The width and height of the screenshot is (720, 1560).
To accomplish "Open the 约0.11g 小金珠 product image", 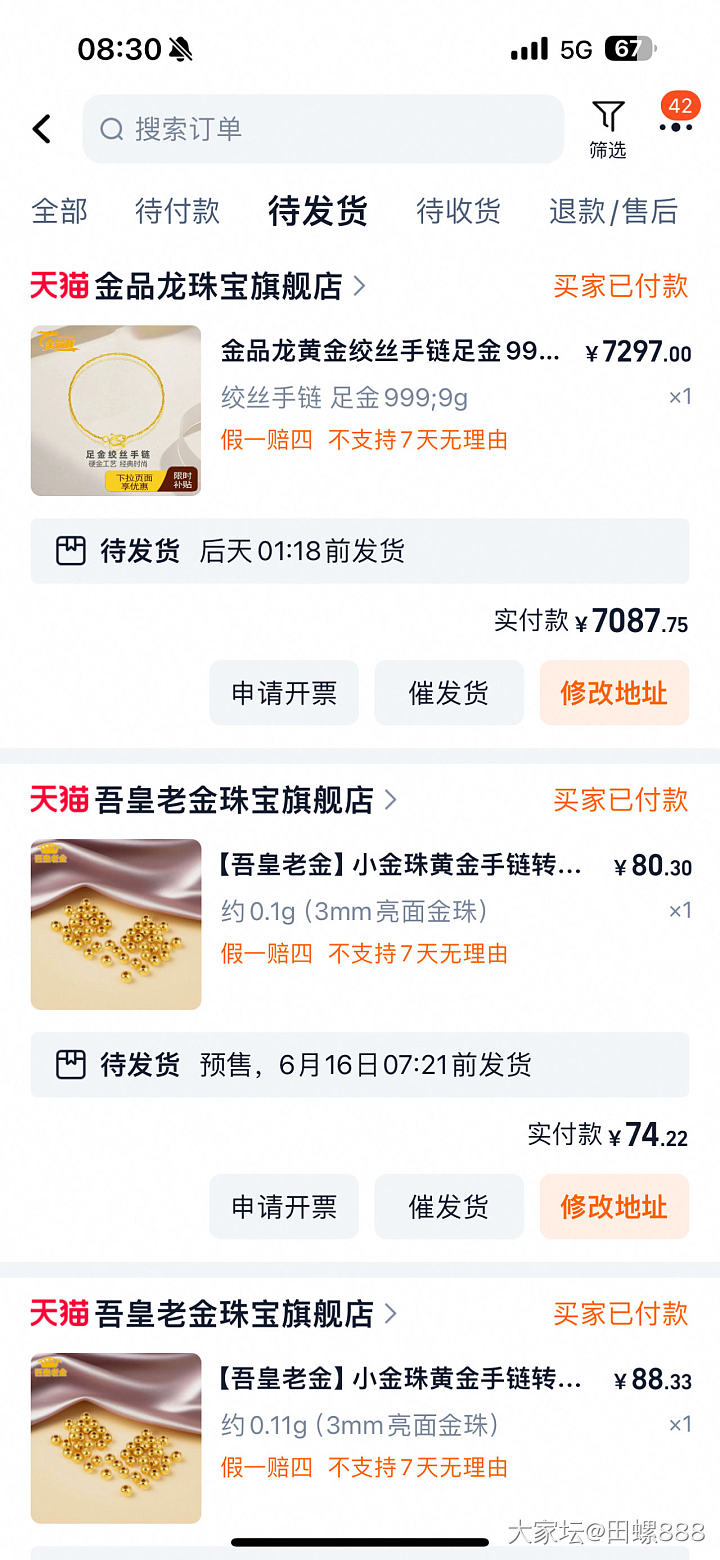I will click(116, 1438).
